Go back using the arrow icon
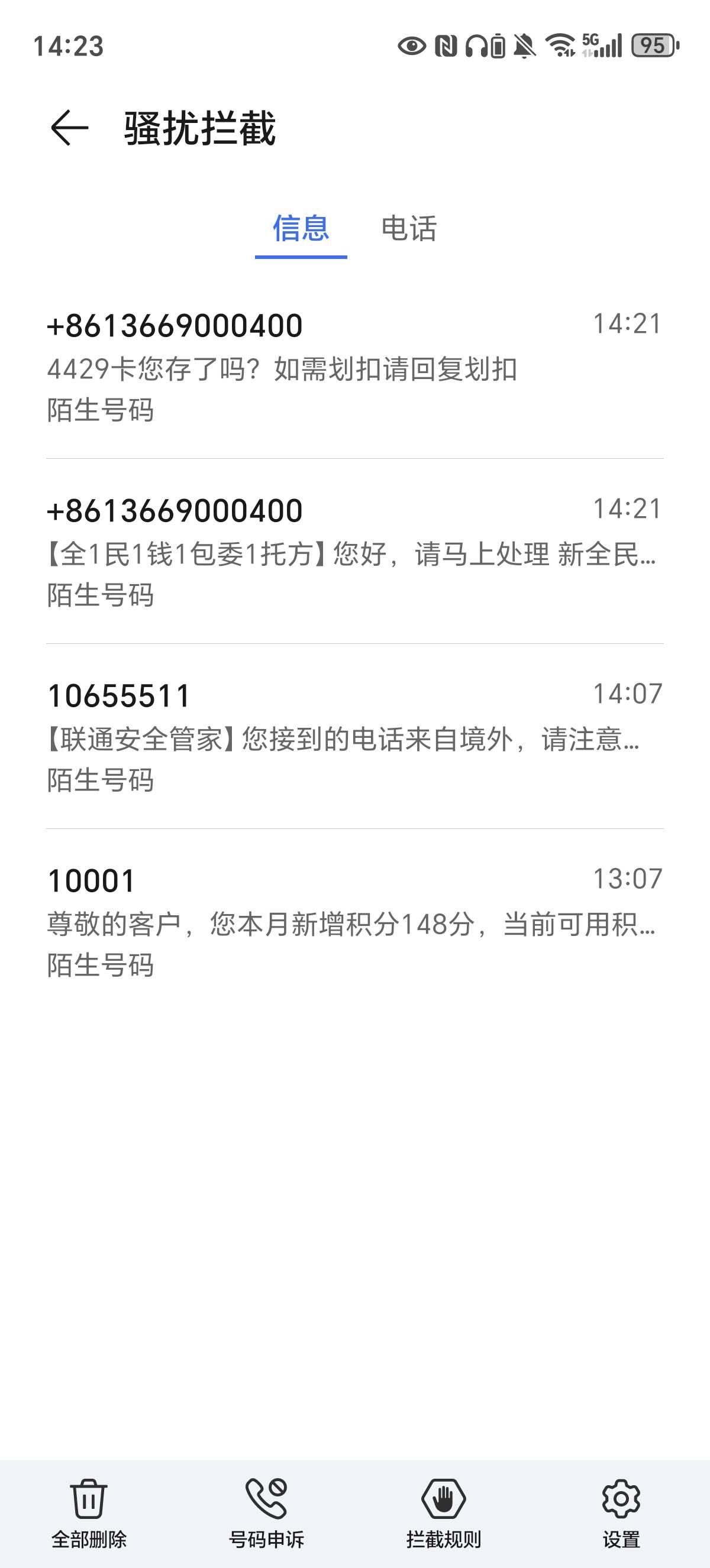Screen dimensions: 710x1568 tap(70, 128)
